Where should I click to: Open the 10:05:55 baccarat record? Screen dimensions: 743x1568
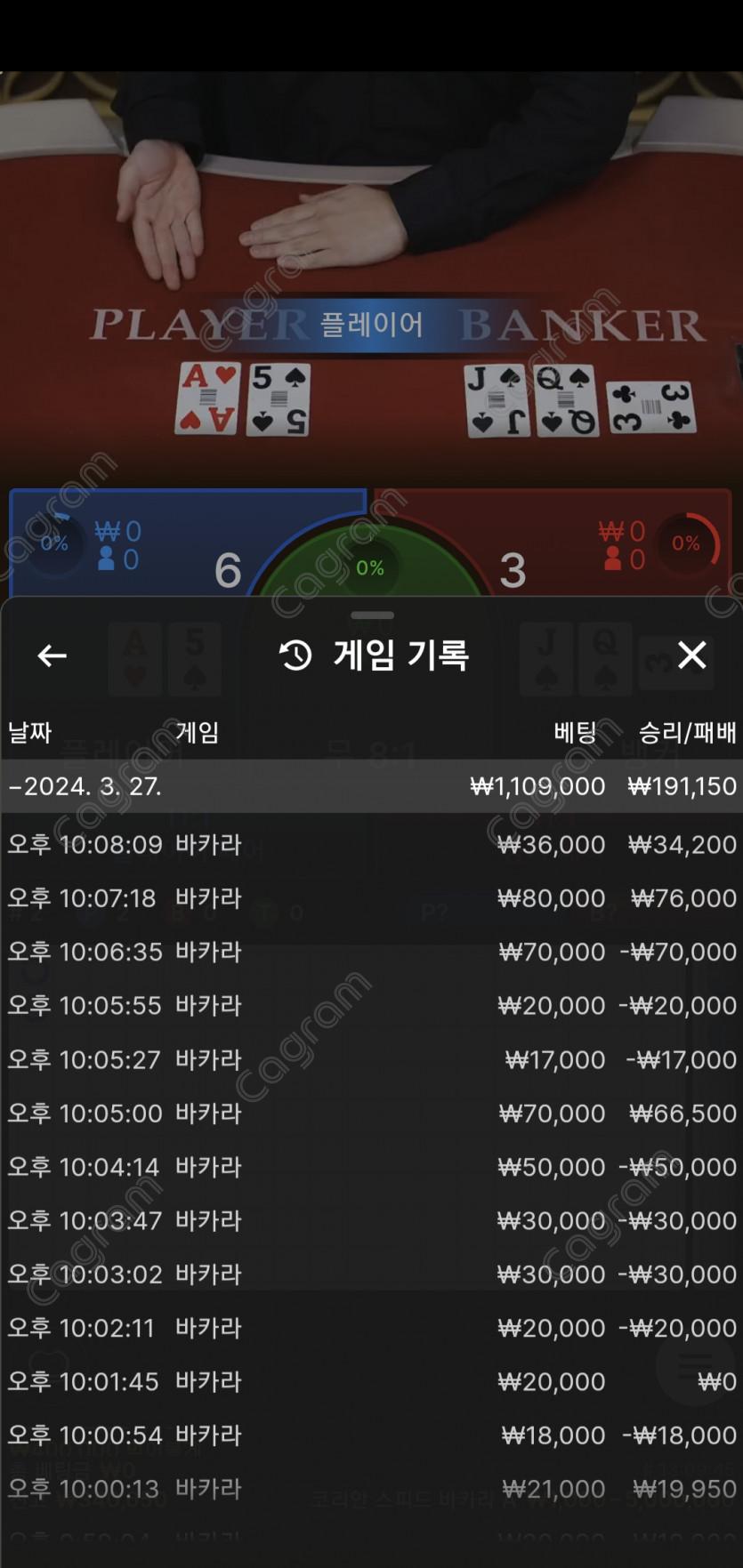click(371, 1006)
